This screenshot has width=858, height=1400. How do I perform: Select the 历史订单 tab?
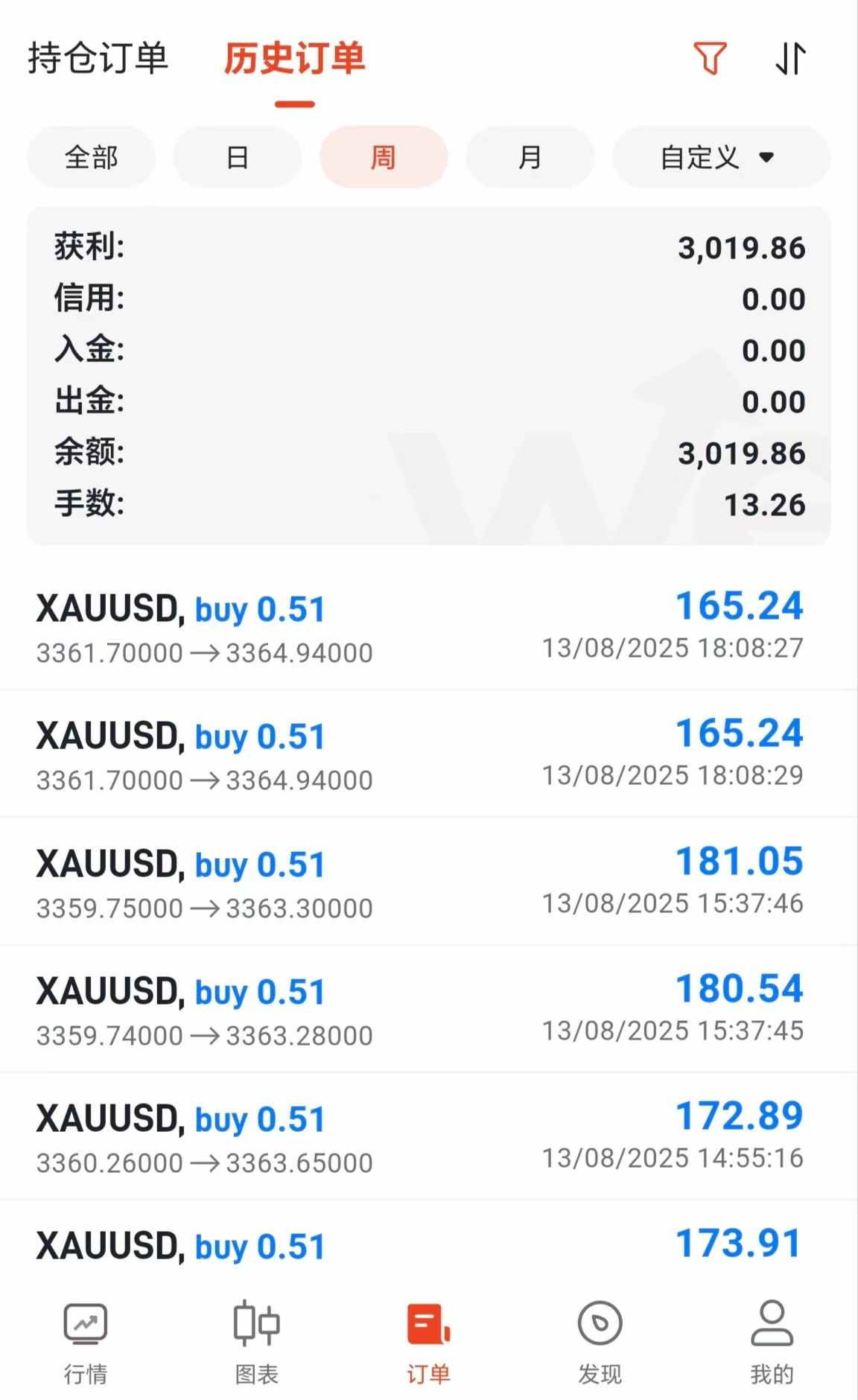pyautogui.click(x=295, y=59)
